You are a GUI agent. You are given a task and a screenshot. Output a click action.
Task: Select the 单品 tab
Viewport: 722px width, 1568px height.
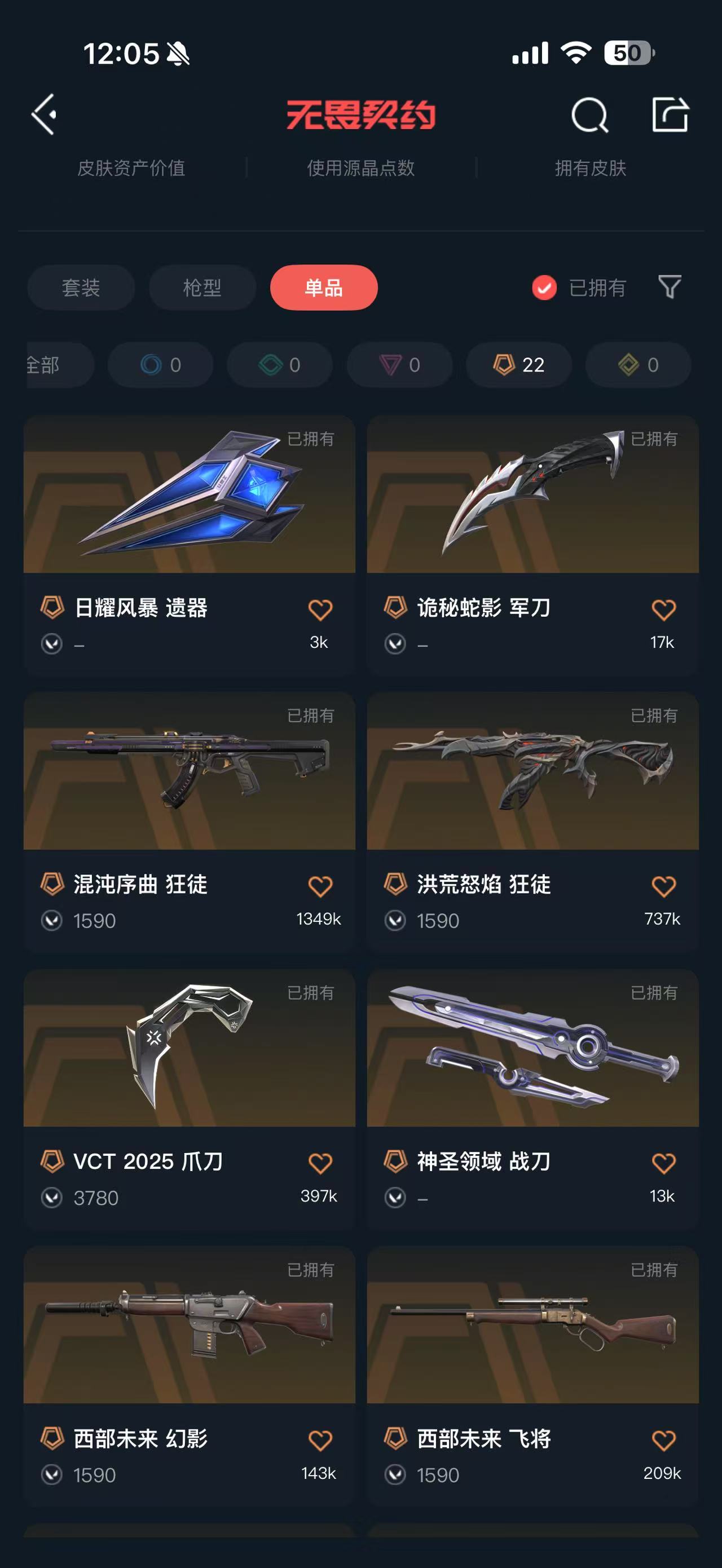[324, 288]
